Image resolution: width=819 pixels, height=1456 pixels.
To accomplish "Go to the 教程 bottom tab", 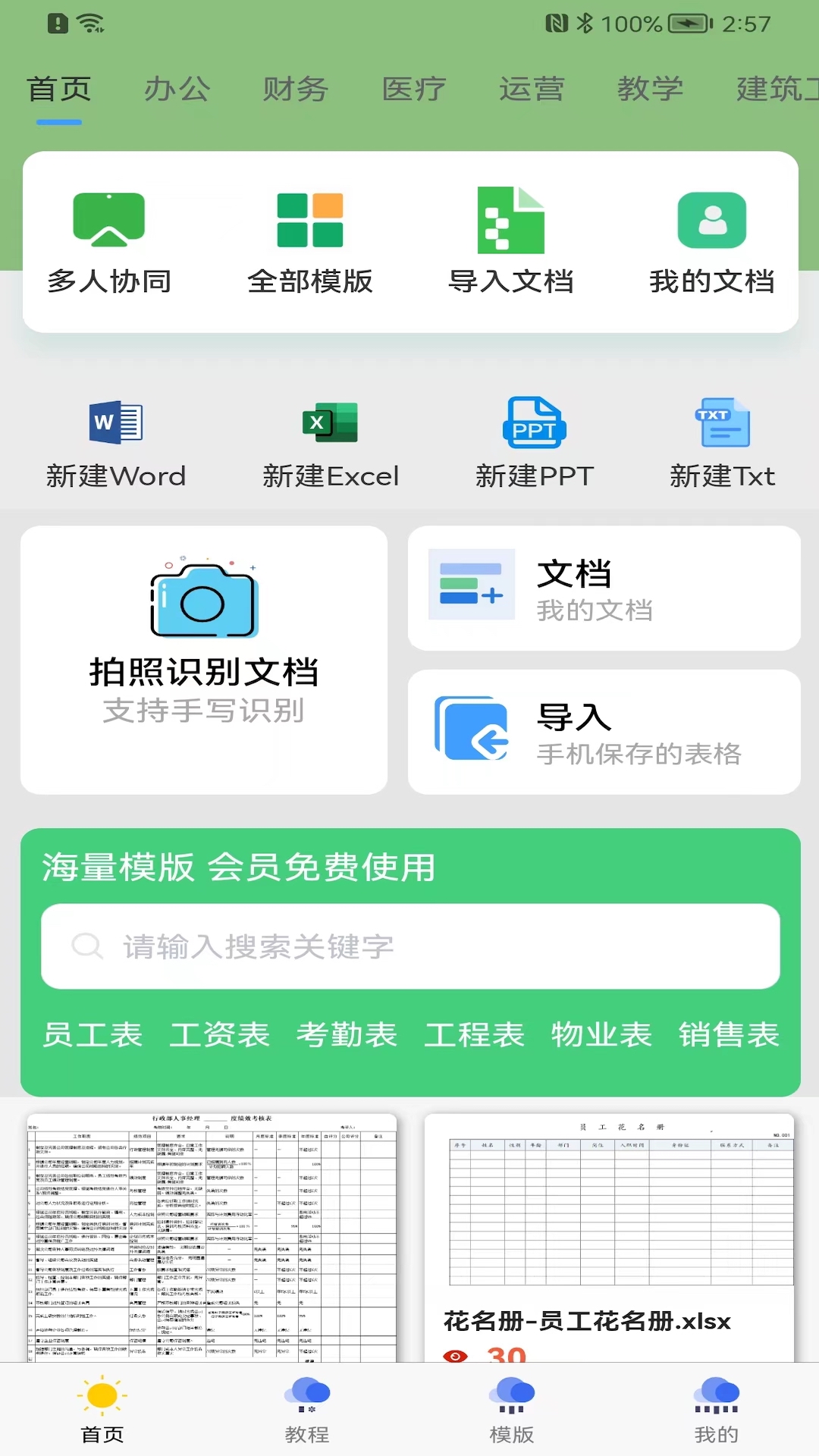I will [x=307, y=1410].
